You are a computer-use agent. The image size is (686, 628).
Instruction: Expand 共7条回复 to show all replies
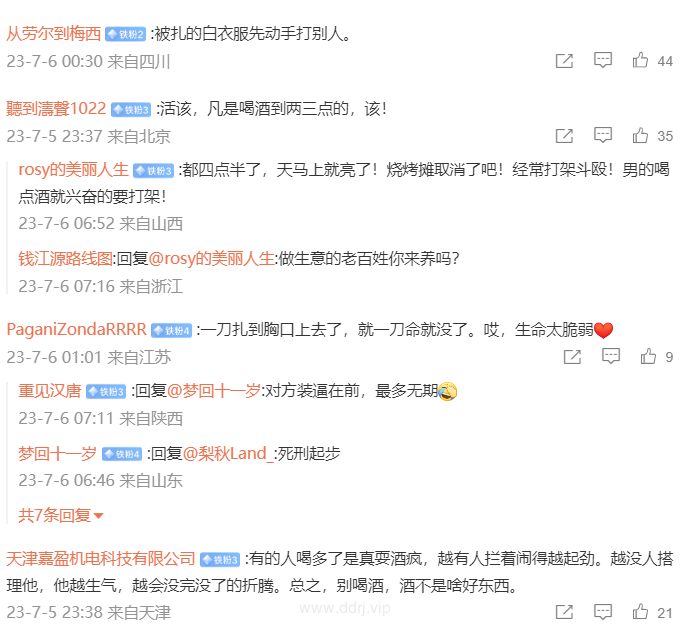pyautogui.click(x=61, y=516)
